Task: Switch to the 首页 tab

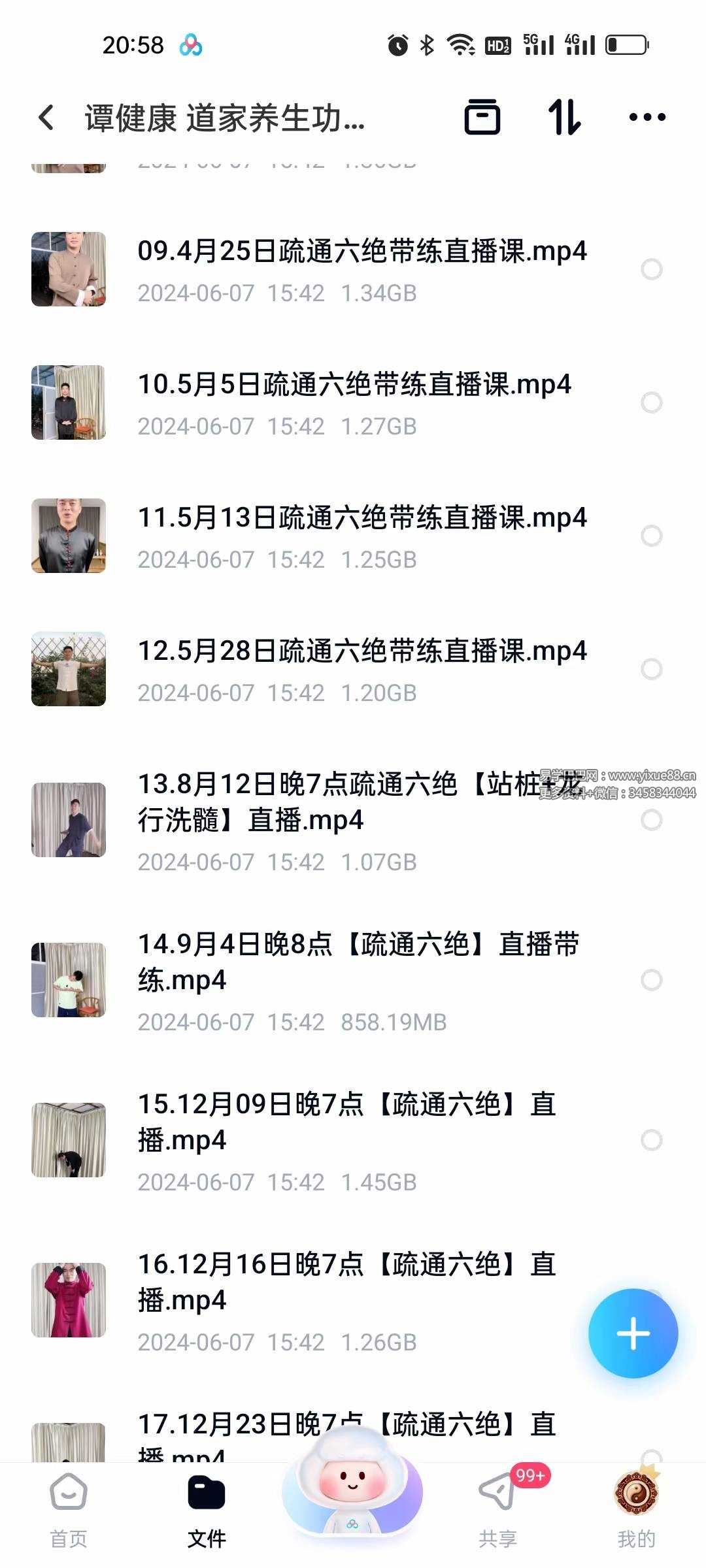Action: pos(69,1509)
